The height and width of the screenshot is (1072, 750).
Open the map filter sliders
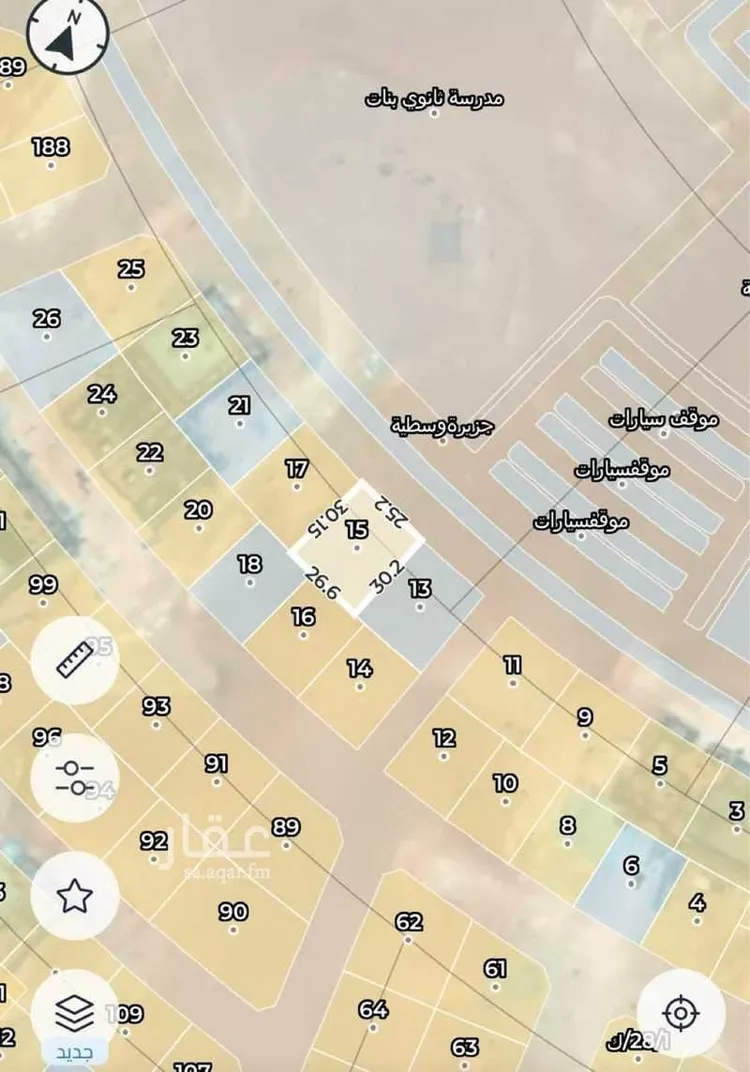[x=74, y=777]
